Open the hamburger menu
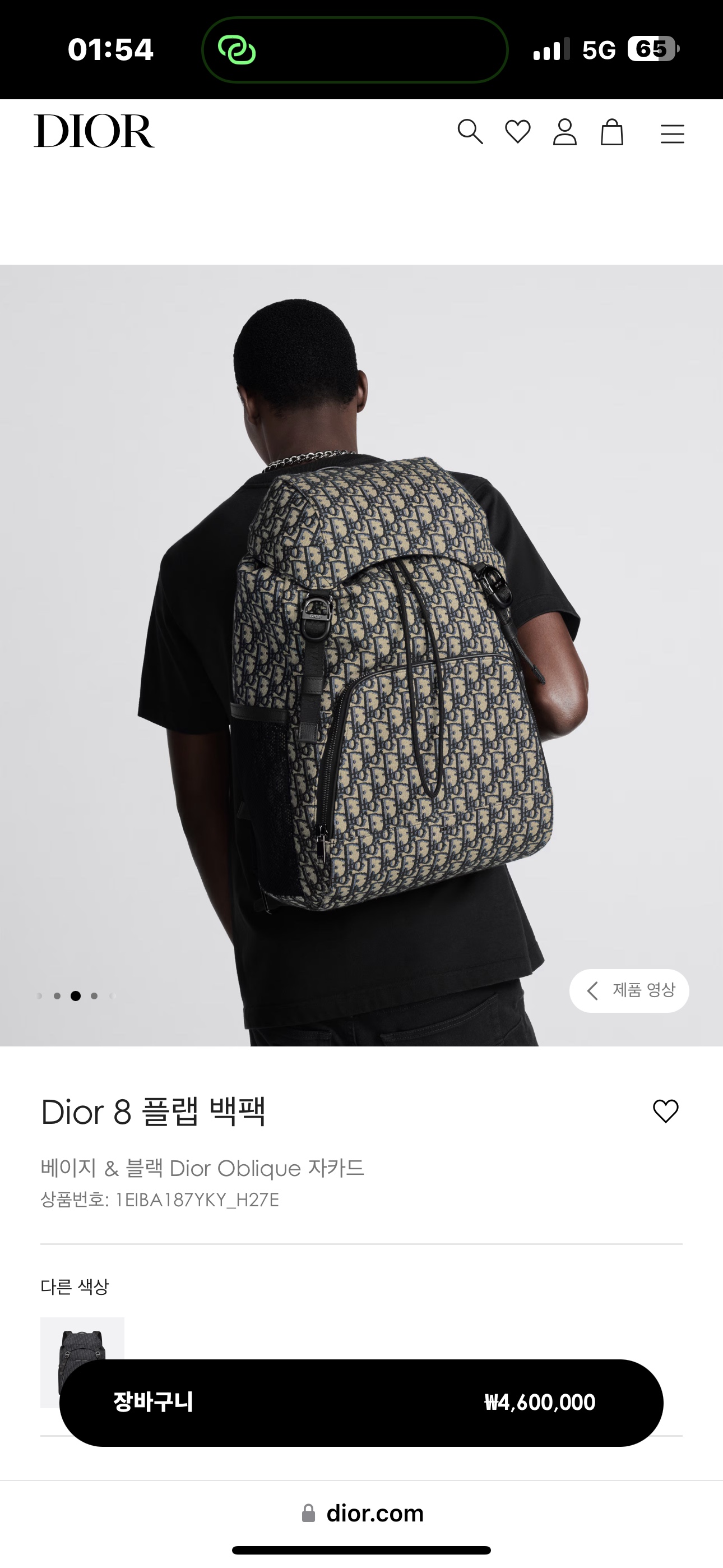Viewport: 723px width, 1568px height. pos(673,134)
